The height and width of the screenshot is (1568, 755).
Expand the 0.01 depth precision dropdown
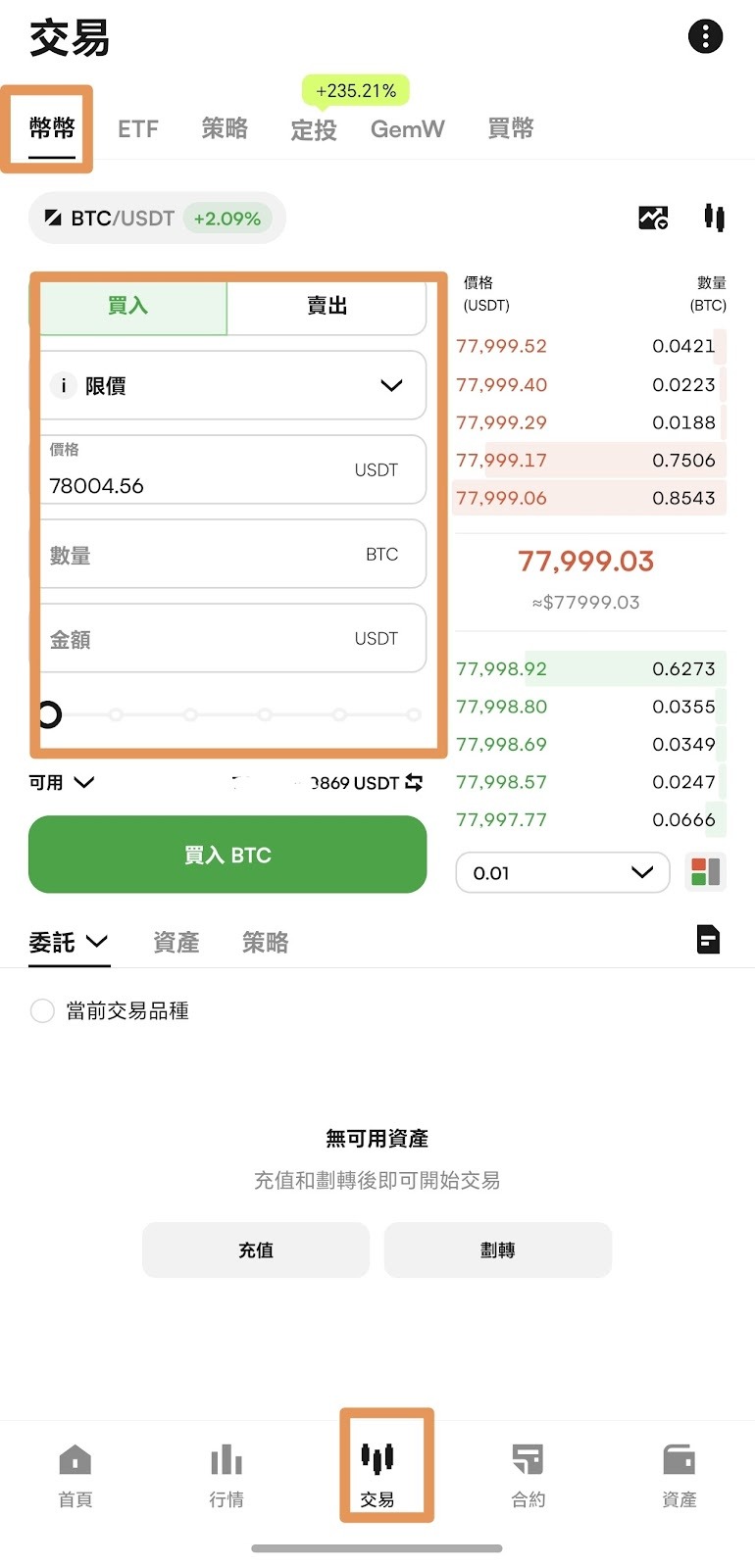[x=563, y=872]
